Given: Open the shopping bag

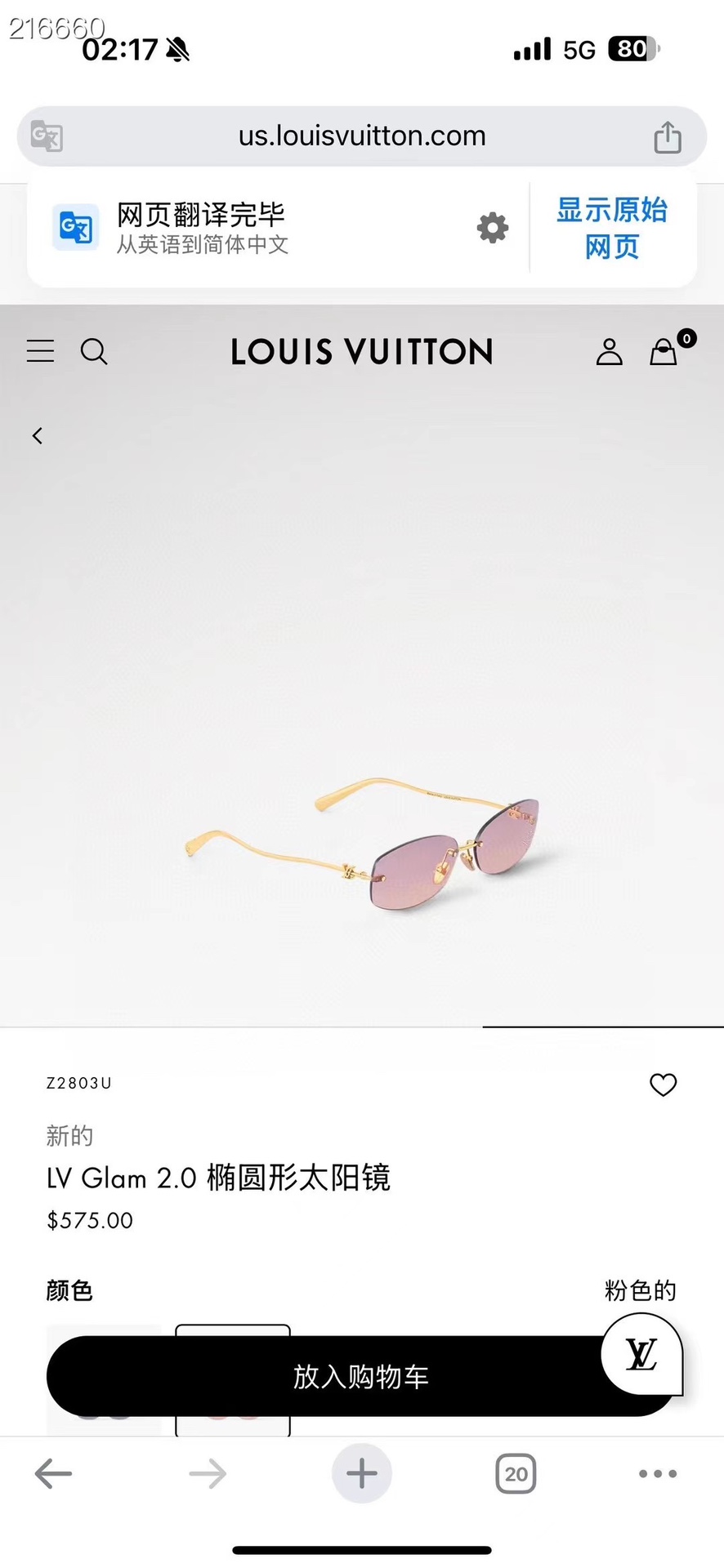Looking at the screenshot, I should (664, 352).
